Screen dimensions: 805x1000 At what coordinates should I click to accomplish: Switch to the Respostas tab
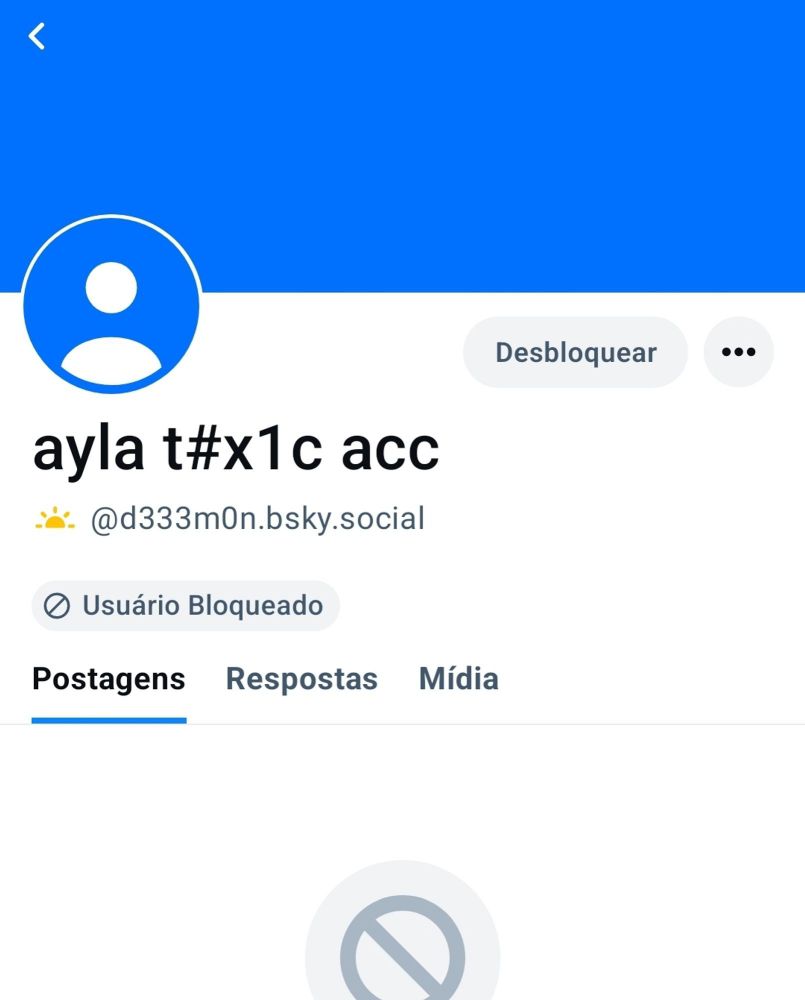click(301, 679)
